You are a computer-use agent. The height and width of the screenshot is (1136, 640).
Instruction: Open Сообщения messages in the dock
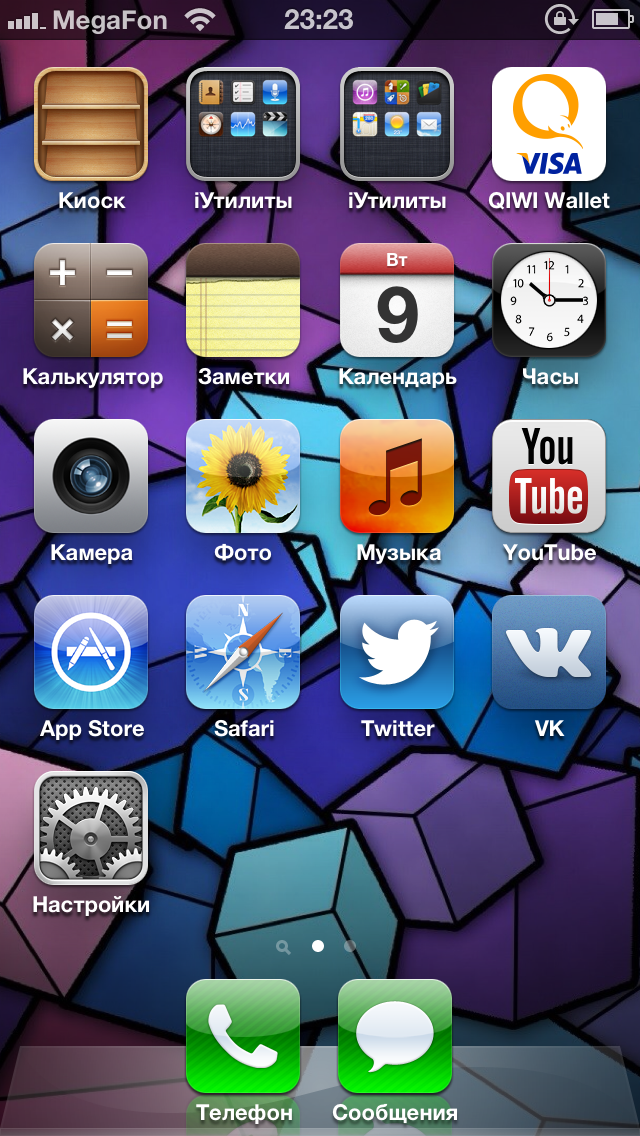click(395, 1036)
